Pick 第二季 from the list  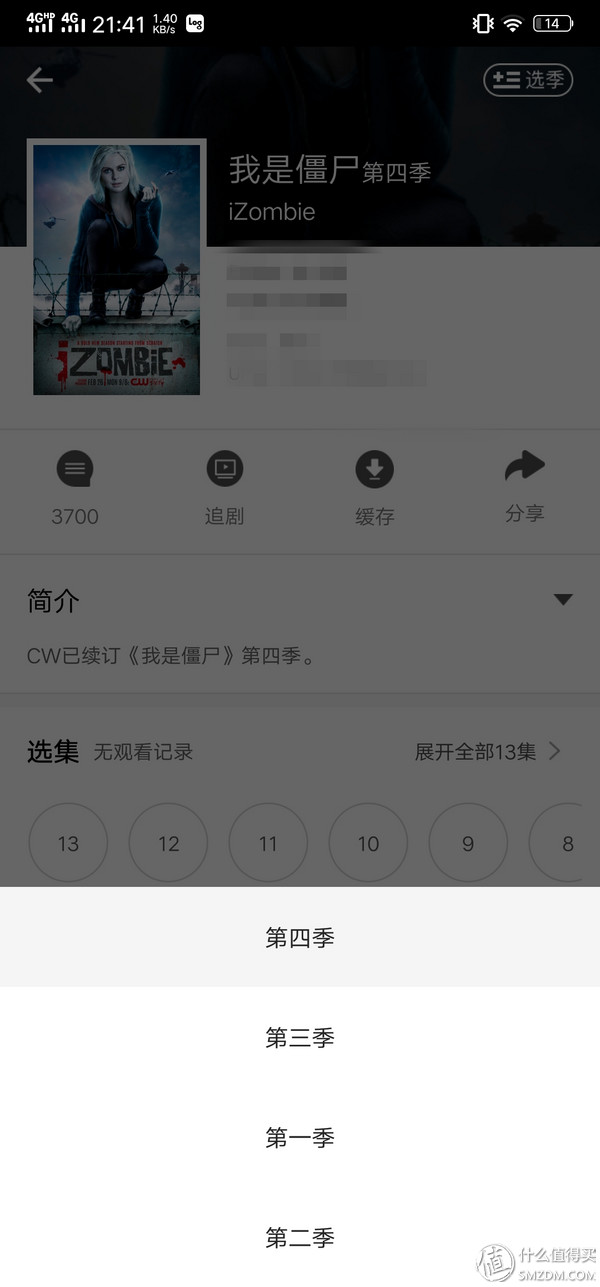[299, 1238]
